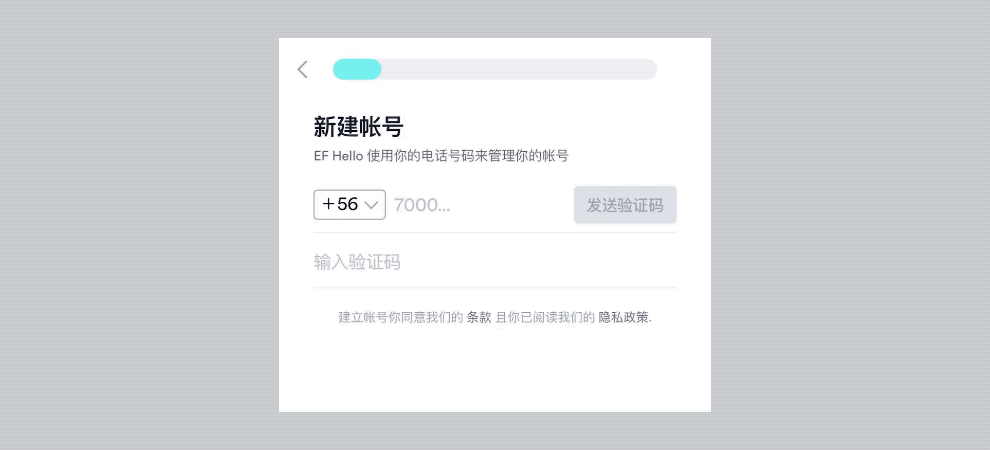The height and width of the screenshot is (450, 990).
Task: Open the +56 country code dropdown
Action: coord(350,205)
